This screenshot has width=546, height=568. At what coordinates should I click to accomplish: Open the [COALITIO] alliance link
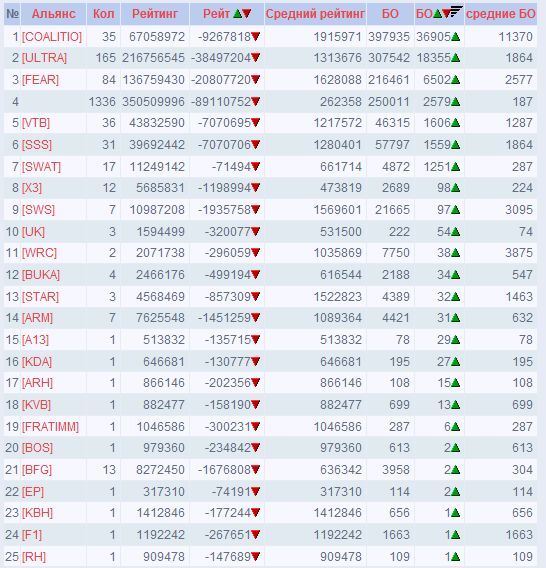click(52, 37)
